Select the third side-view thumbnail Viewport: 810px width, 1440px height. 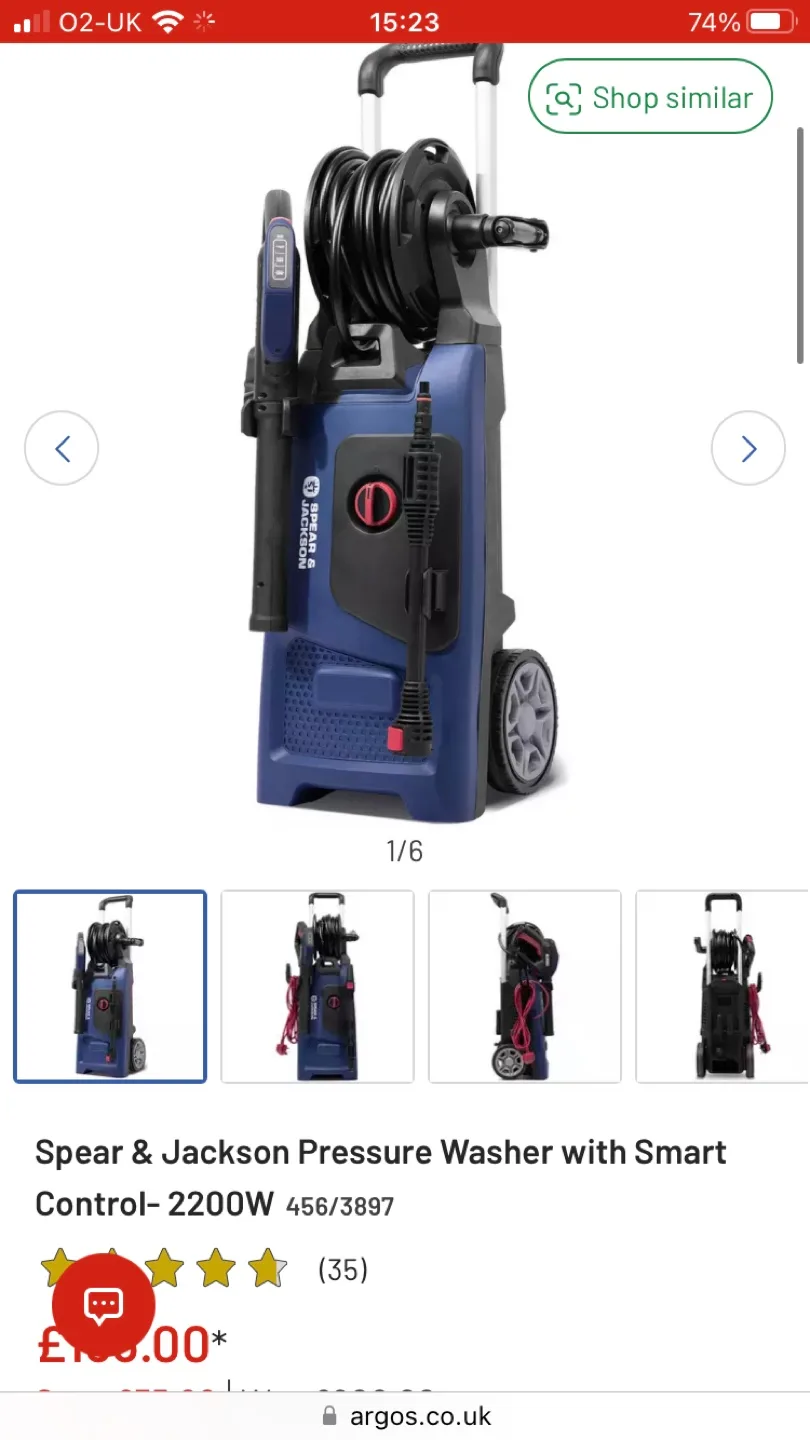coord(525,986)
